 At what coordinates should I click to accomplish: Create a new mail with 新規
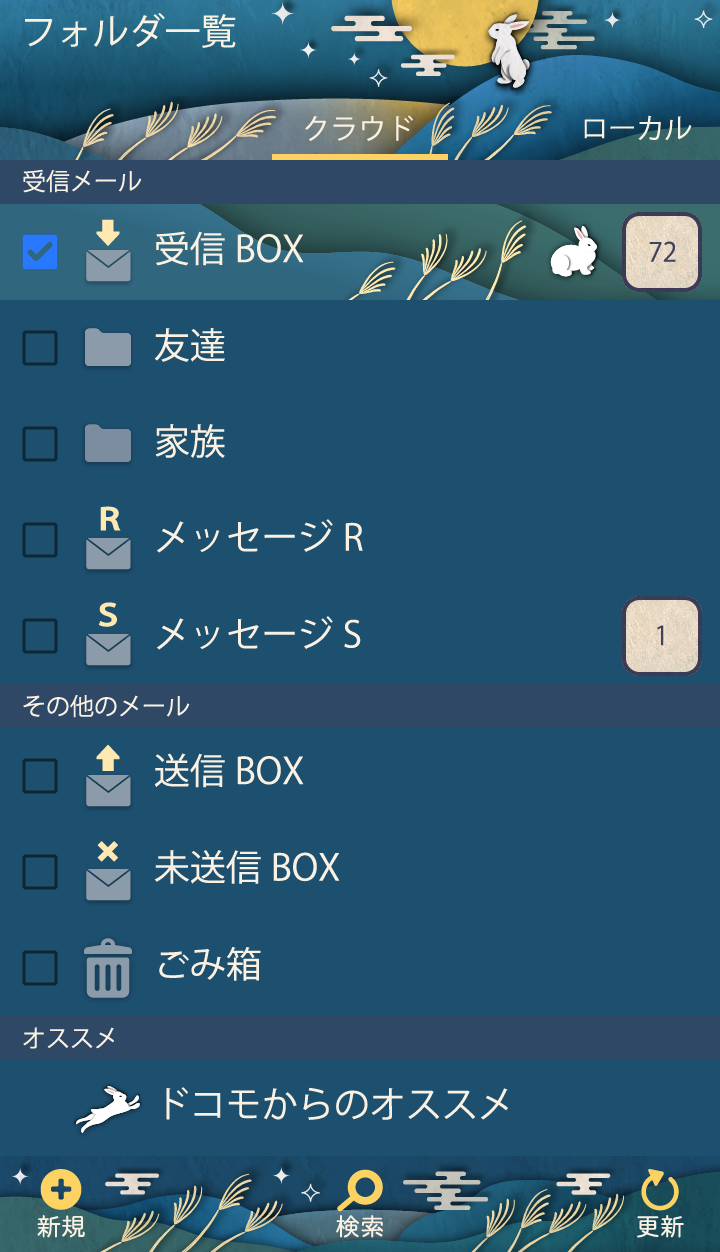[x=61, y=1205]
